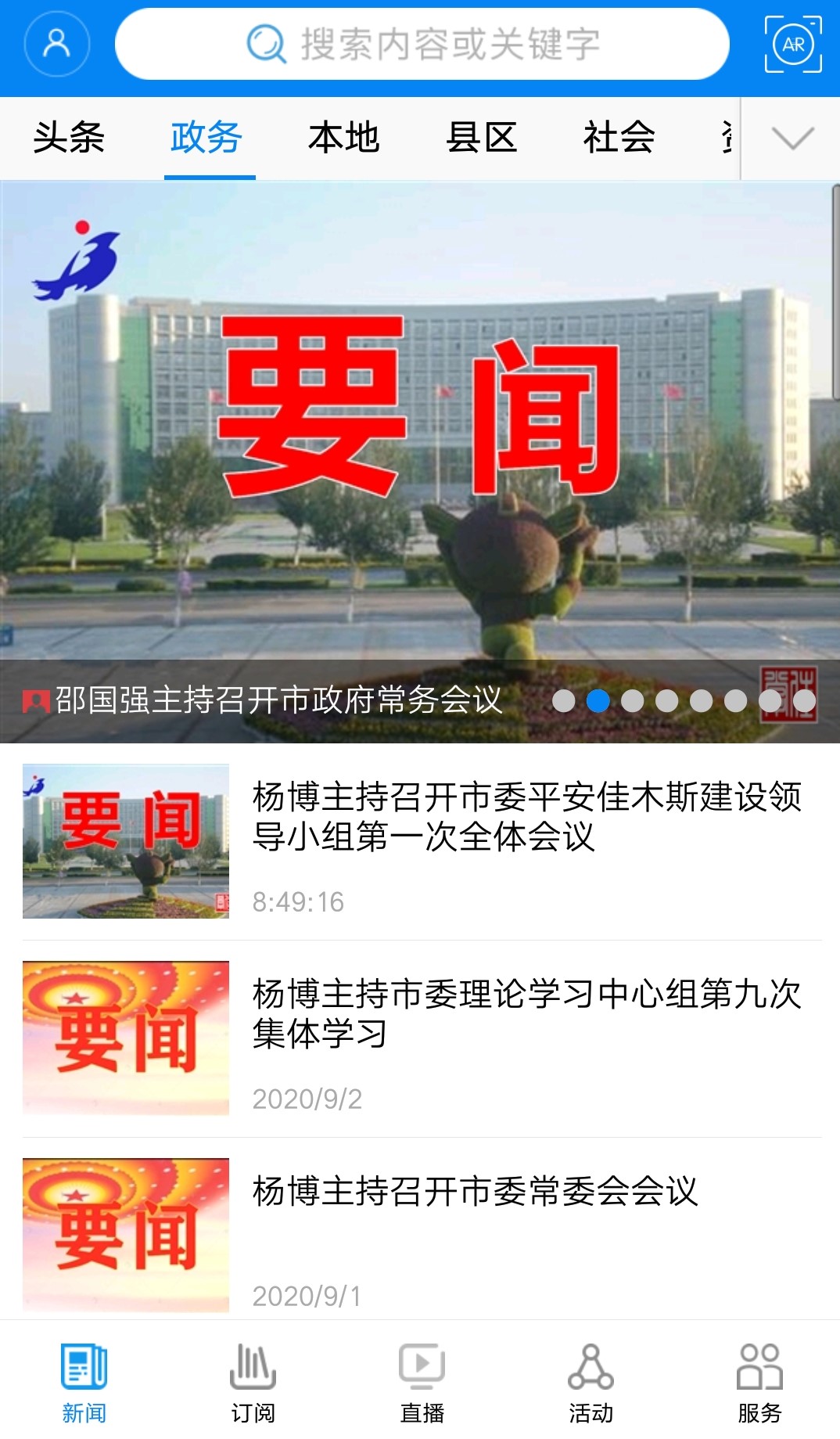Select the 新闻 news icon in bottom bar

[x=84, y=1365]
